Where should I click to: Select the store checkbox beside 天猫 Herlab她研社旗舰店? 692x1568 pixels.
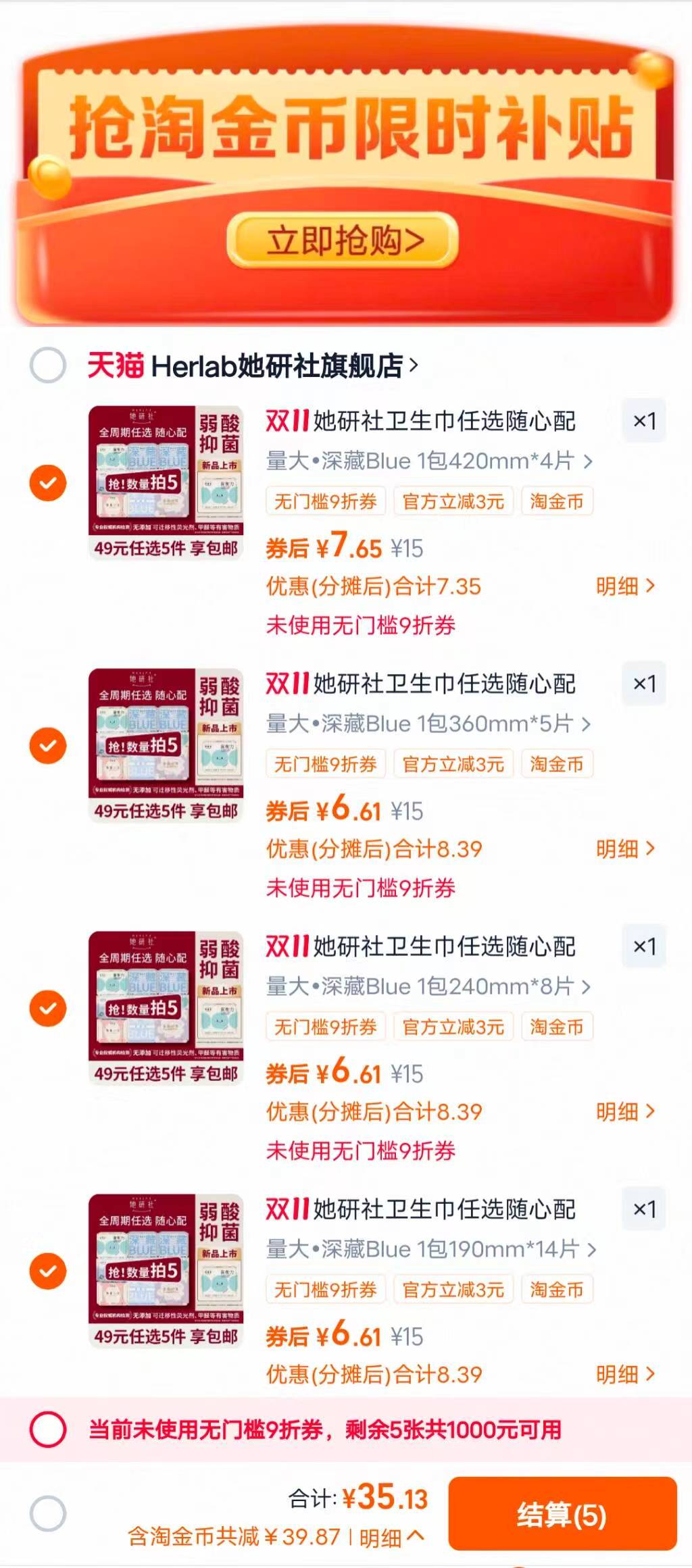[46, 363]
